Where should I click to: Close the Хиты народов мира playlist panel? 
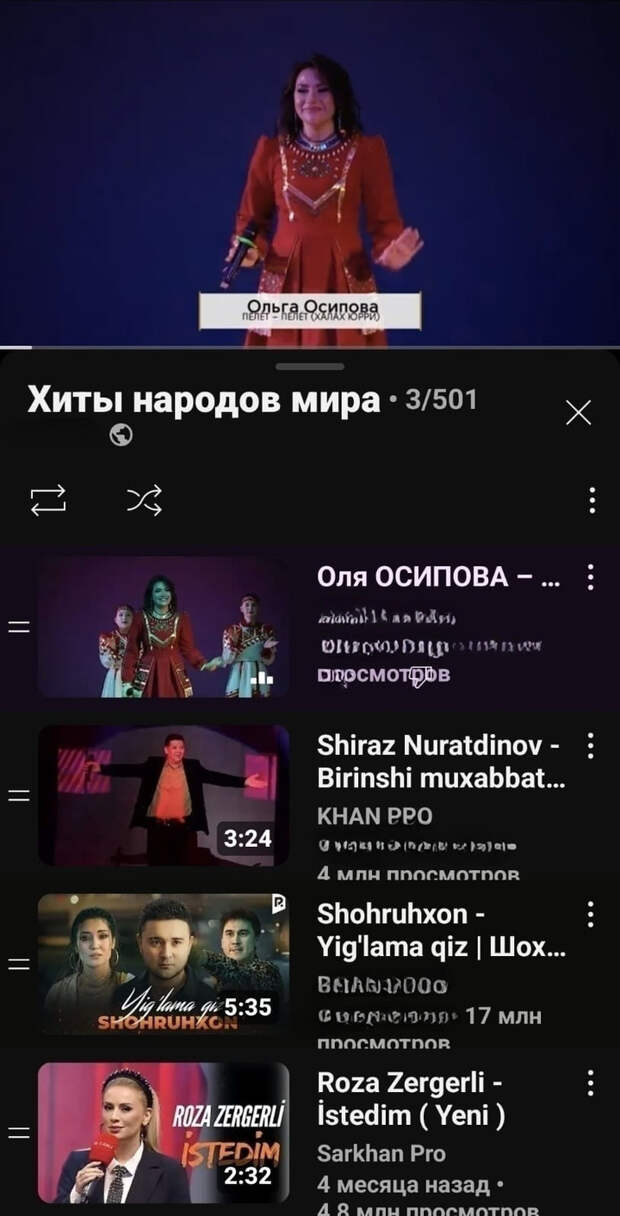coord(578,412)
